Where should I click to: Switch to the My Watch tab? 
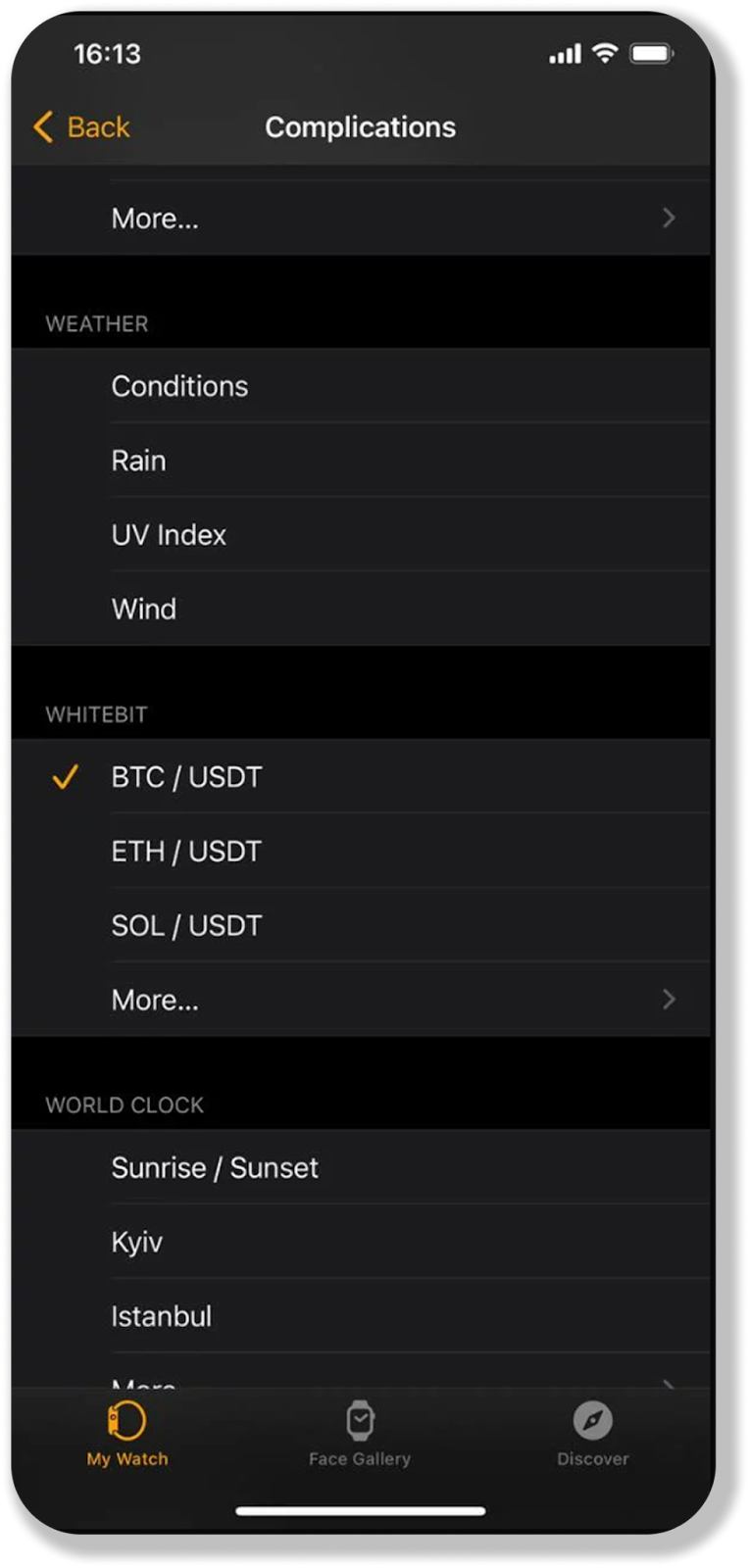[x=127, y=1433]
